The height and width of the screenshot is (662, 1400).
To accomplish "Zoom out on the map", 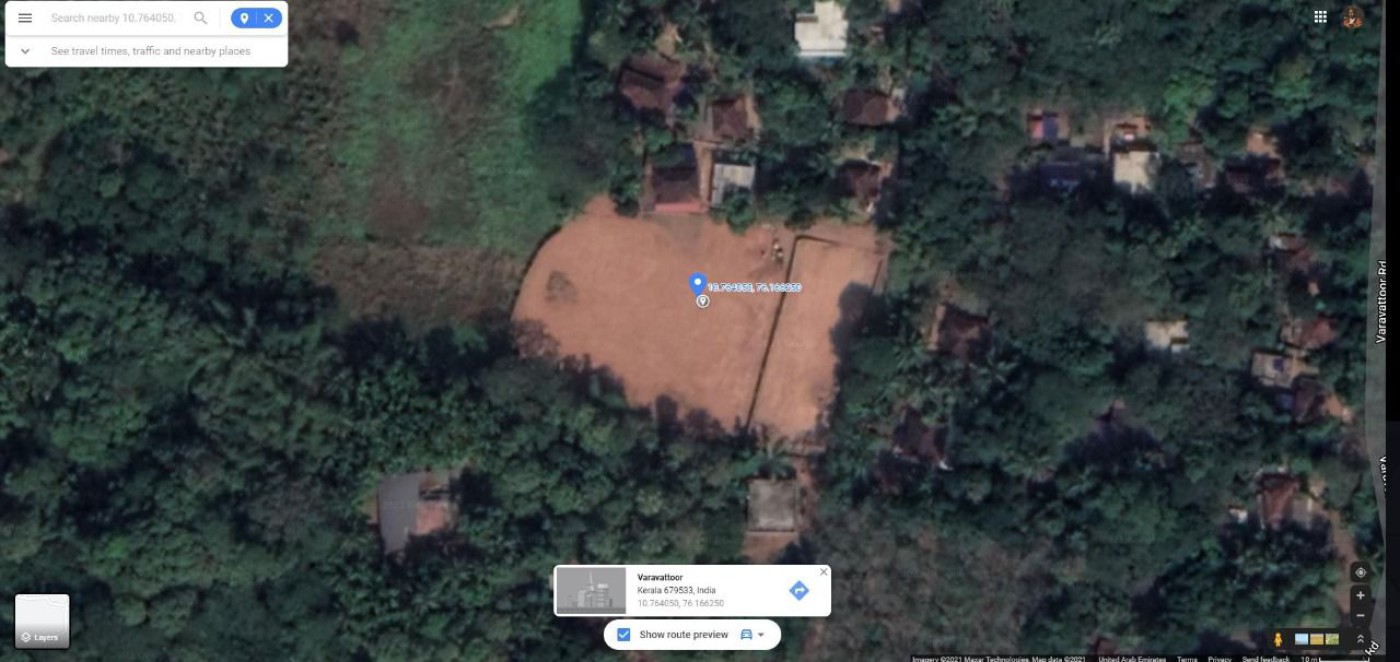I will point(1360,616).
